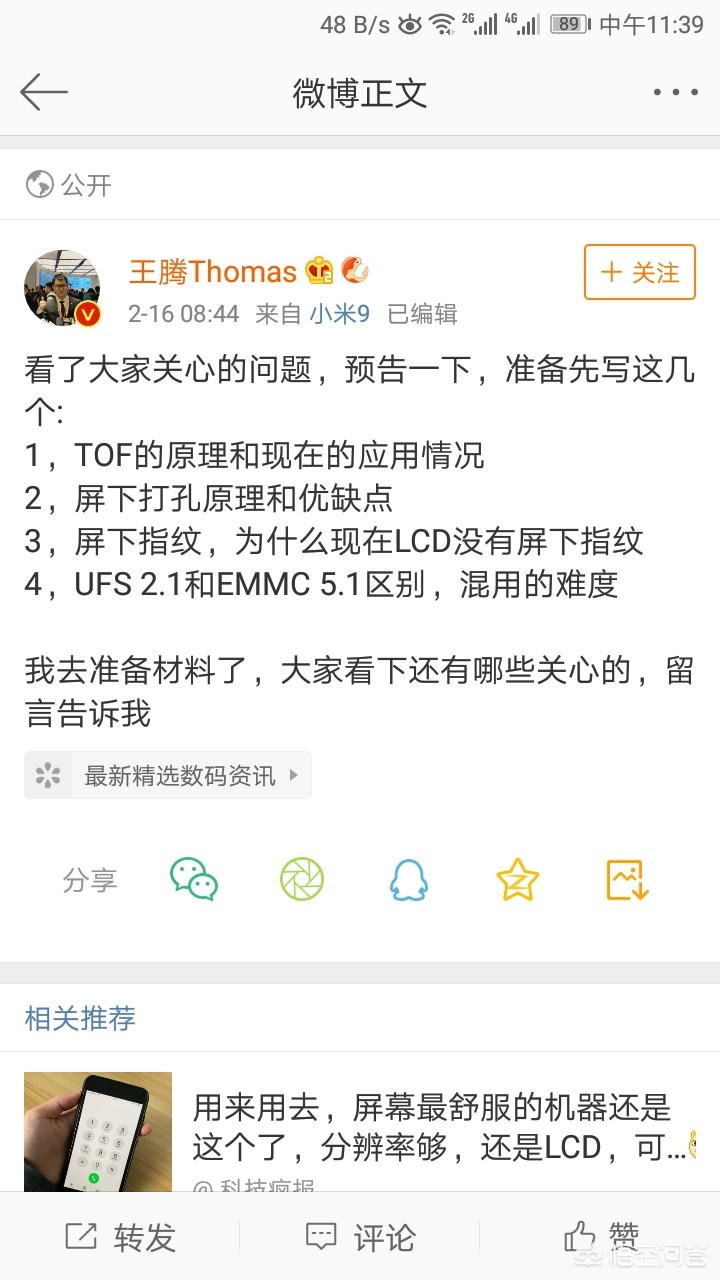720x1280 pixels.
Task: Repost this Weibo with 转发
Action: pyautogui.click(x=120, y=1237)
